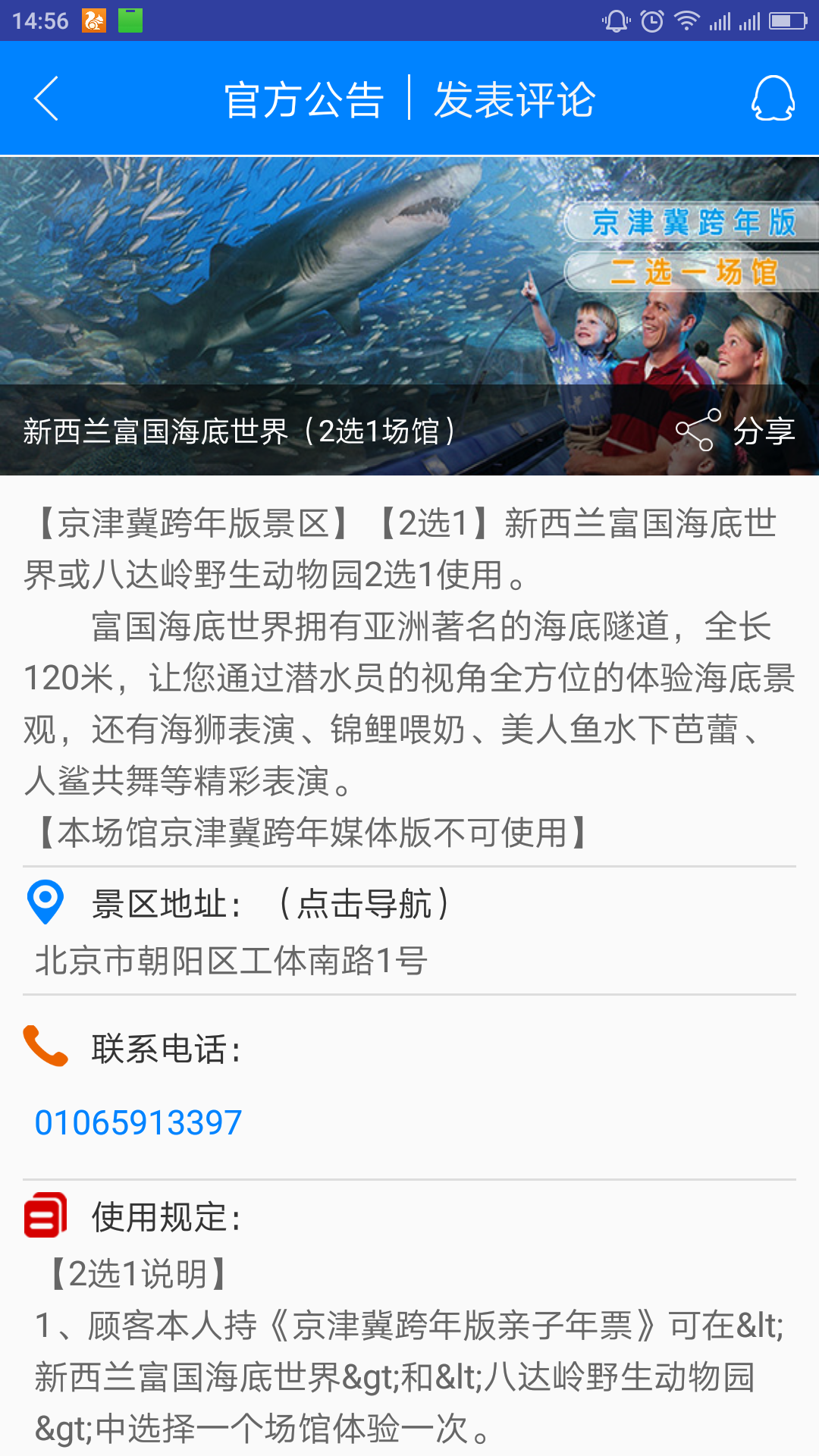Tap 点击导航 to navigate to the address
Viewport: 819px width, 1456px height.
(364, 904)
